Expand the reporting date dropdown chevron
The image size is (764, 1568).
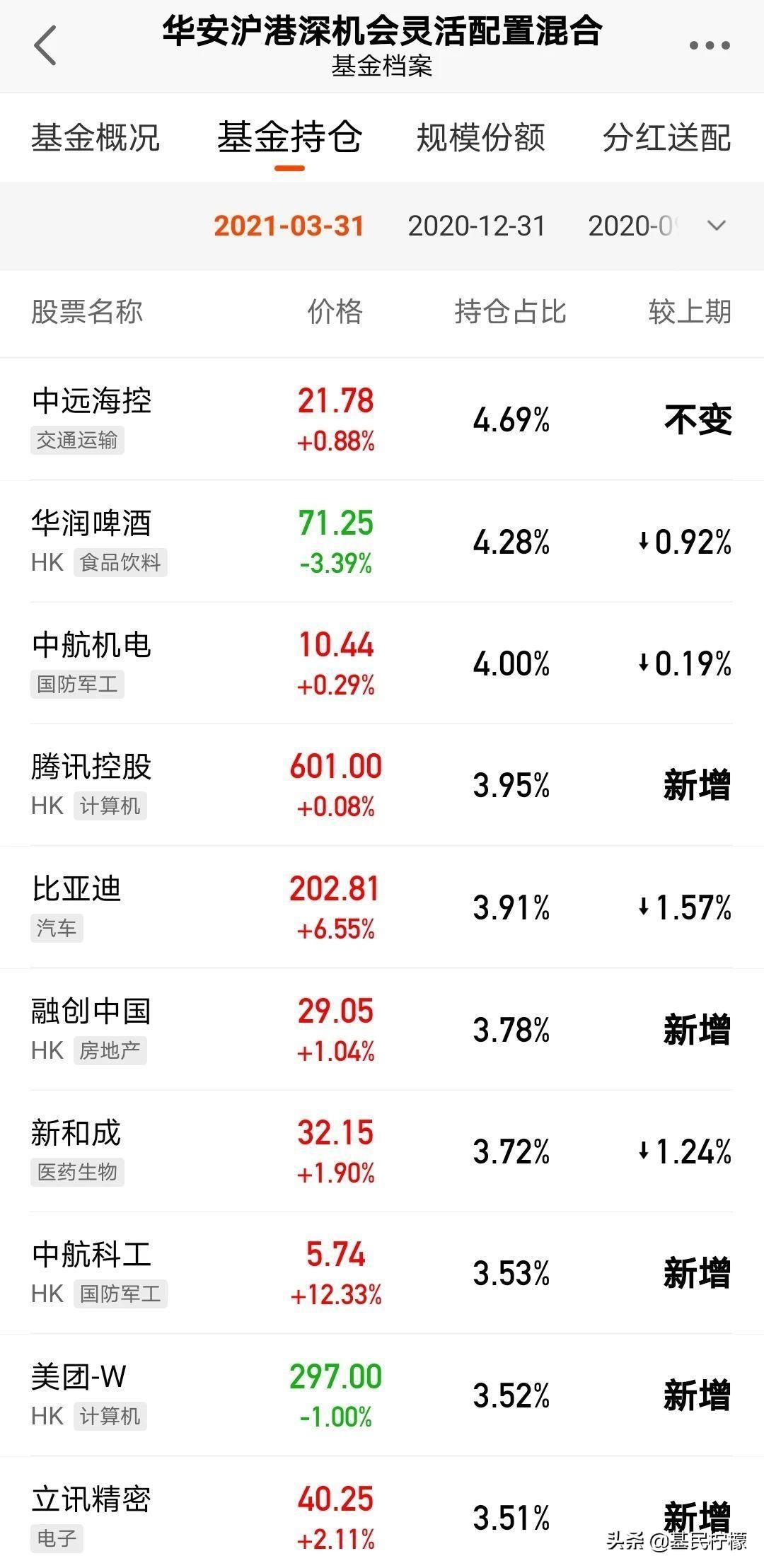point(717,226)
